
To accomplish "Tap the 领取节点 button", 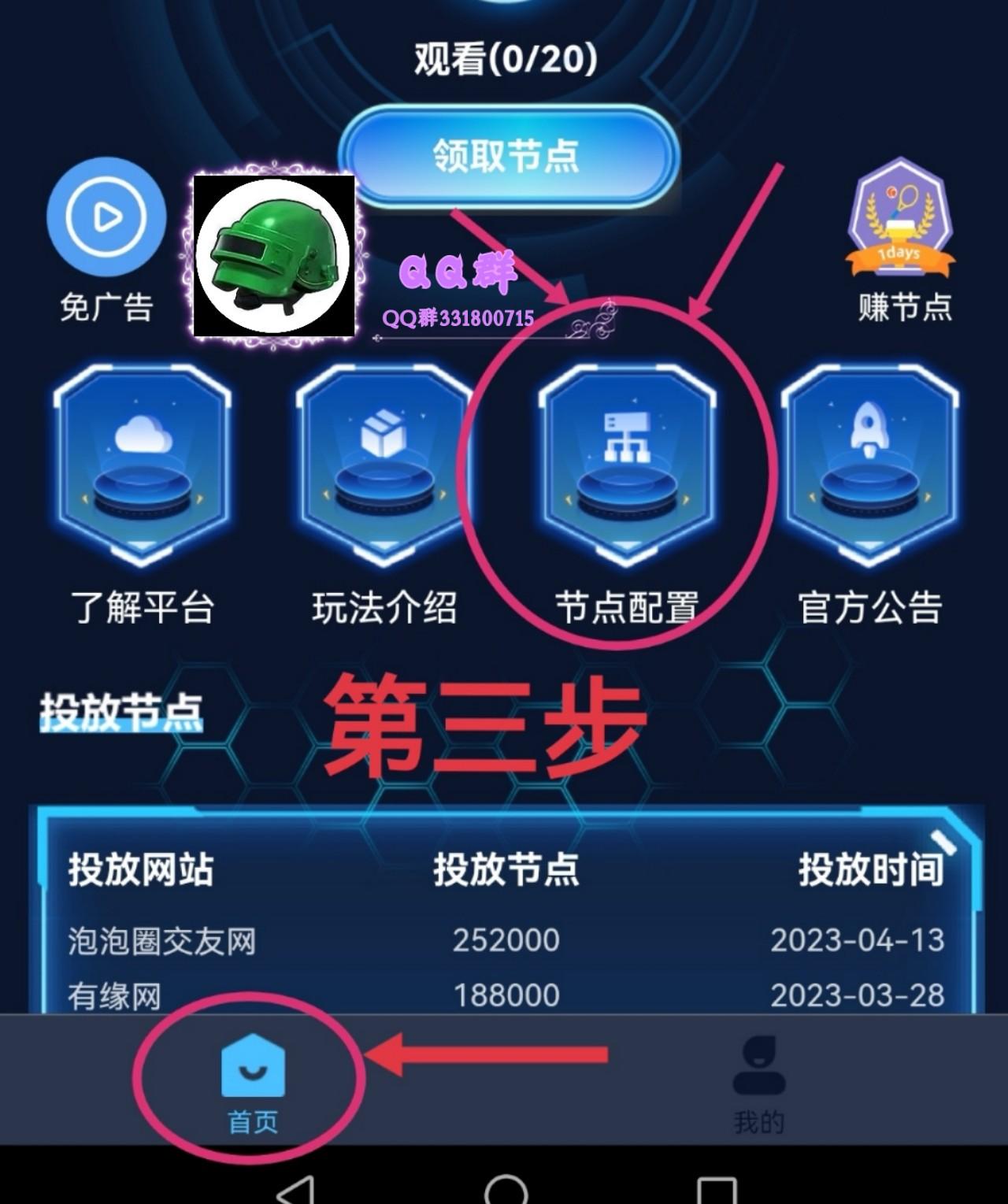I will (508, 157).
